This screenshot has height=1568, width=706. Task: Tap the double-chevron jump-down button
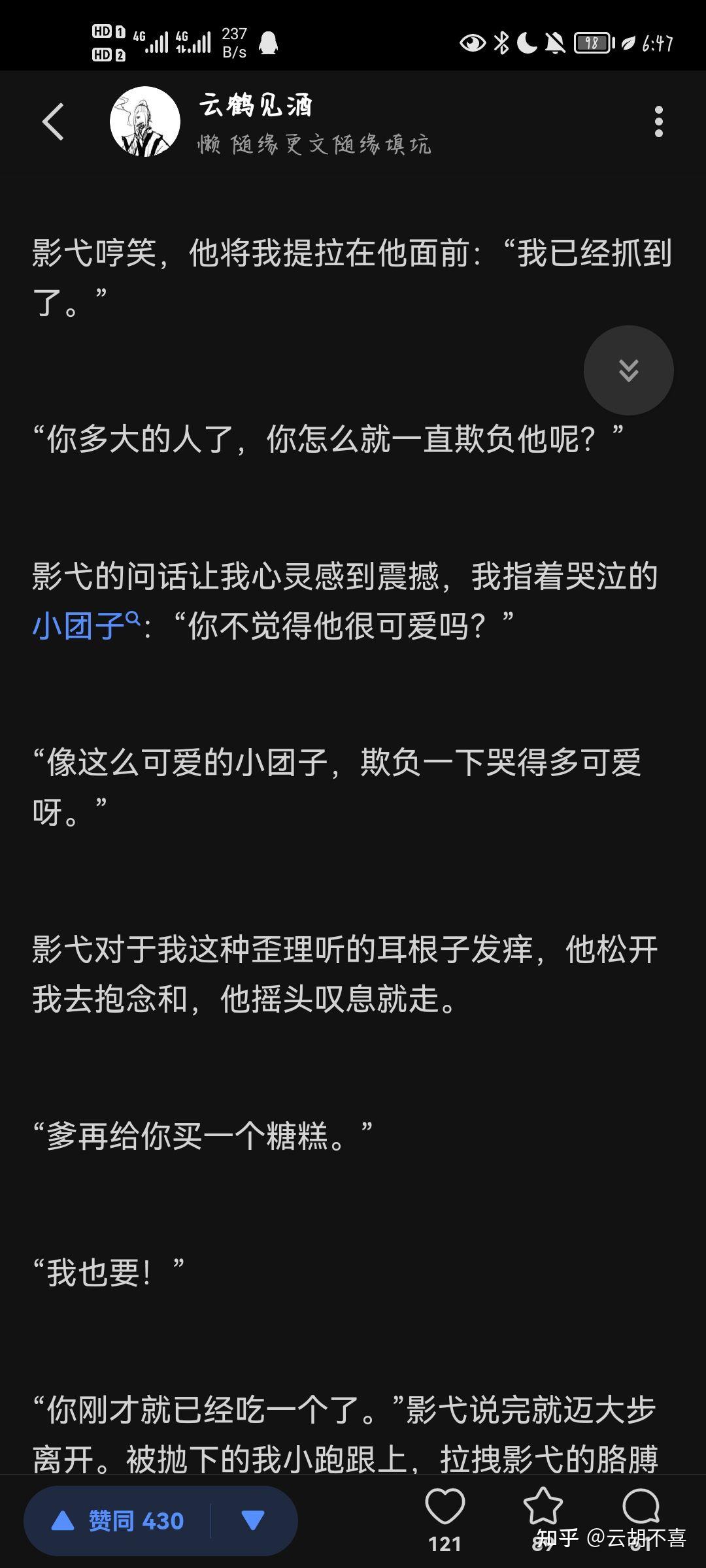tap(628, 370)
